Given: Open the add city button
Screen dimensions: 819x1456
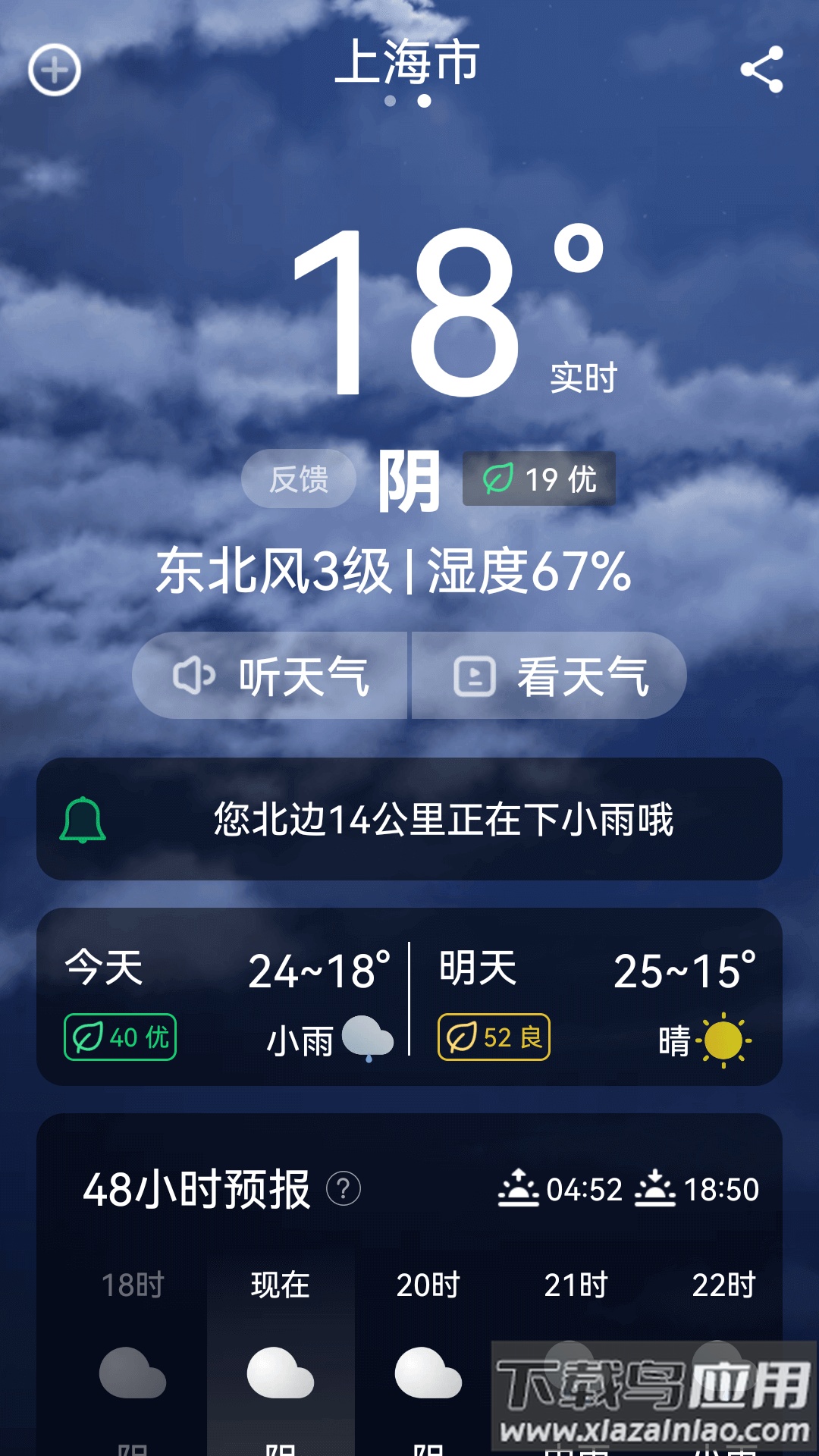Looking at the screenshot, I should tap(53, 70).
